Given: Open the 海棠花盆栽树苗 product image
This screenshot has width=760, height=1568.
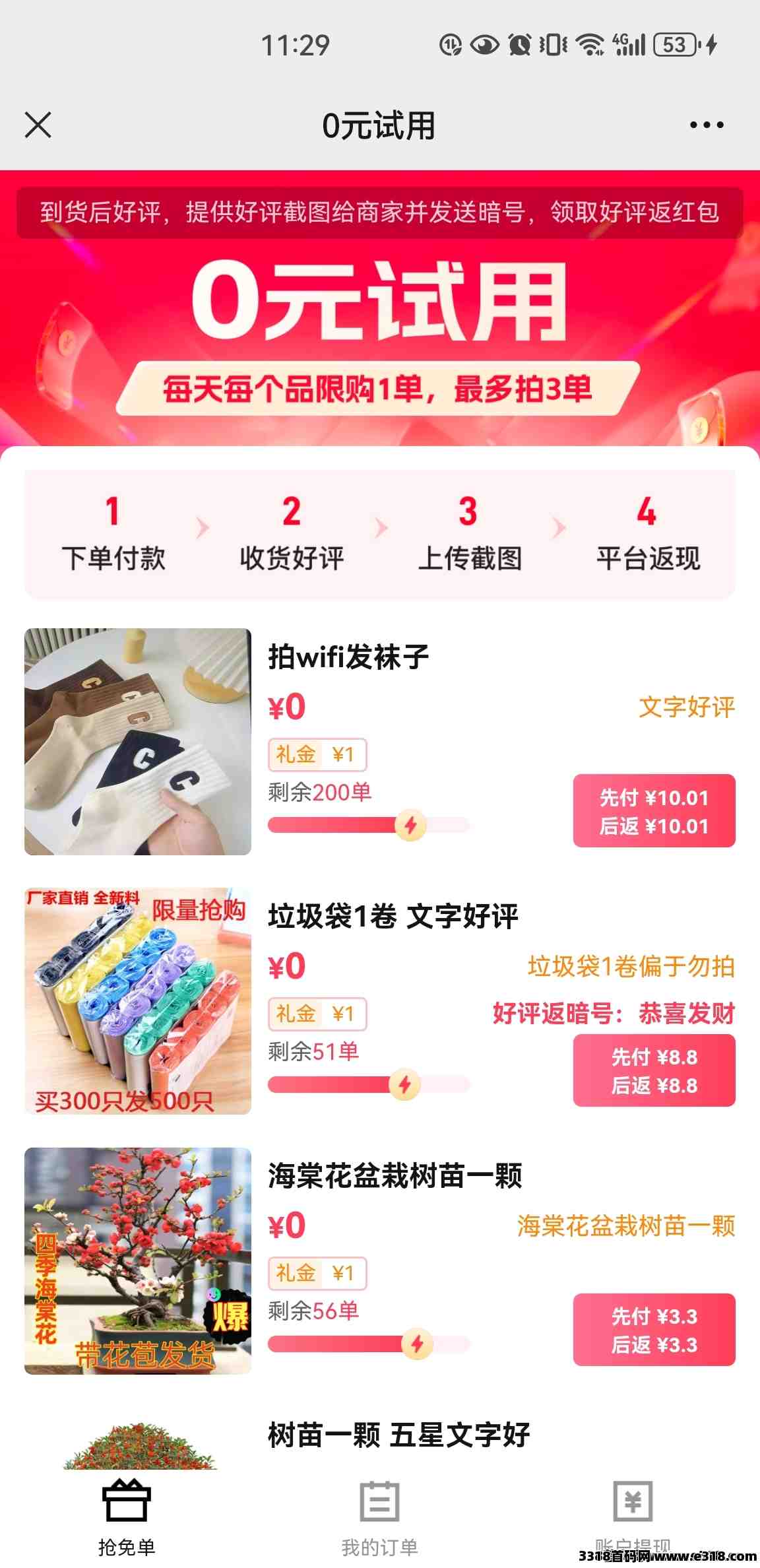Looking at the screenshot, I should coord(138,1261).
